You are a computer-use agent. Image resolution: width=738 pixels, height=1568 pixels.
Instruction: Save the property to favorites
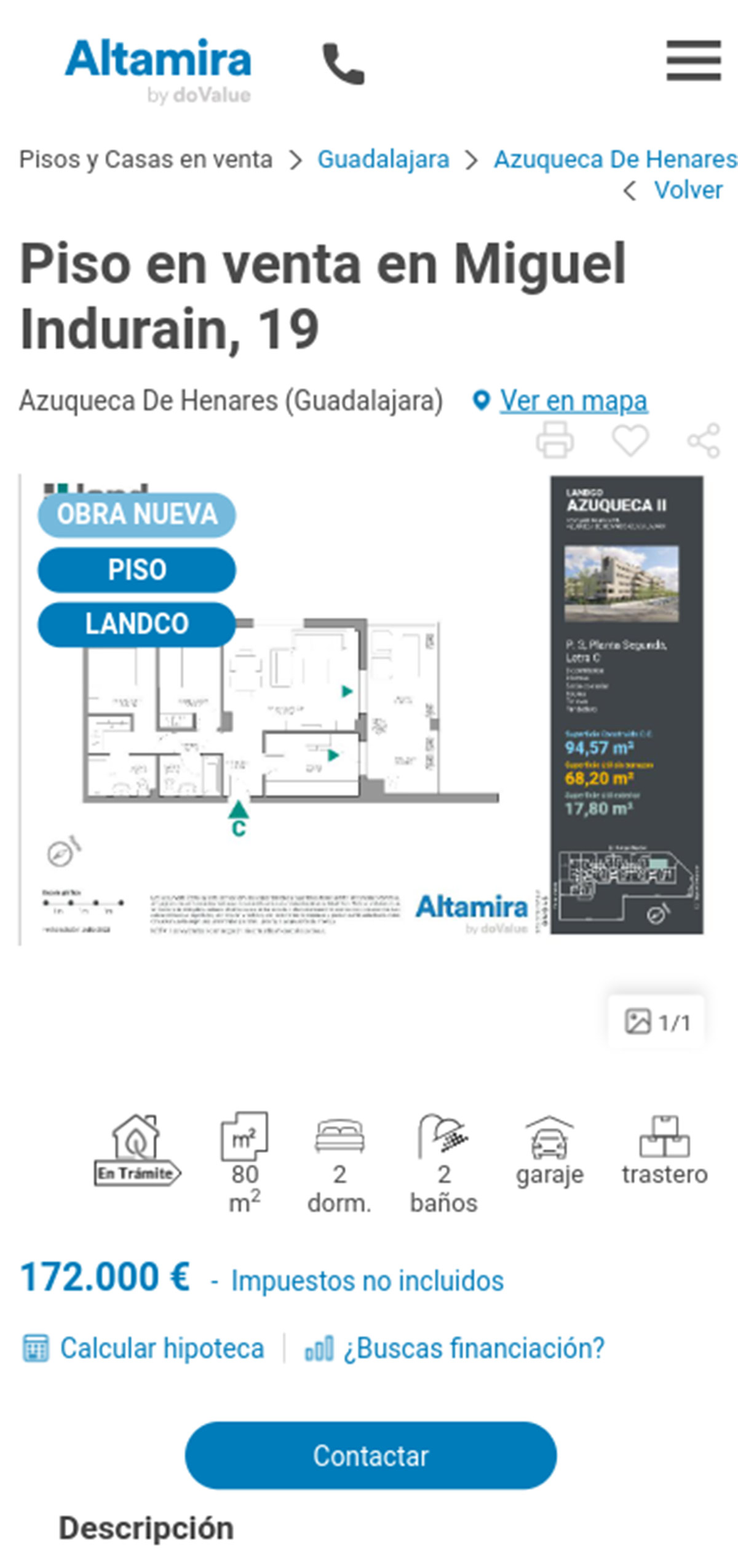[x=630, y=440]
